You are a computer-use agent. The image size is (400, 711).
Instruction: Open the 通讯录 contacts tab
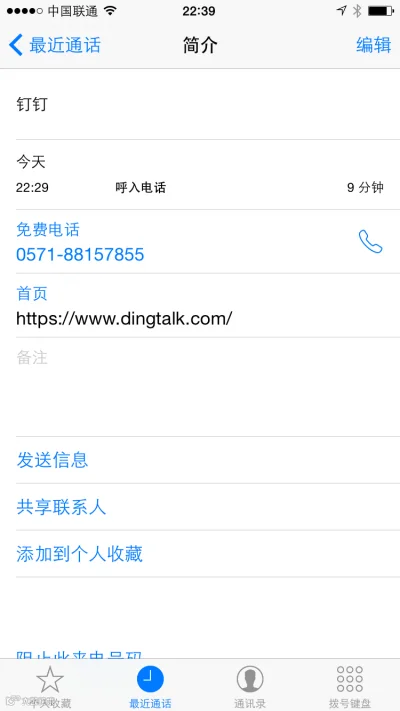pyautogui.click(x=250, y=686)
